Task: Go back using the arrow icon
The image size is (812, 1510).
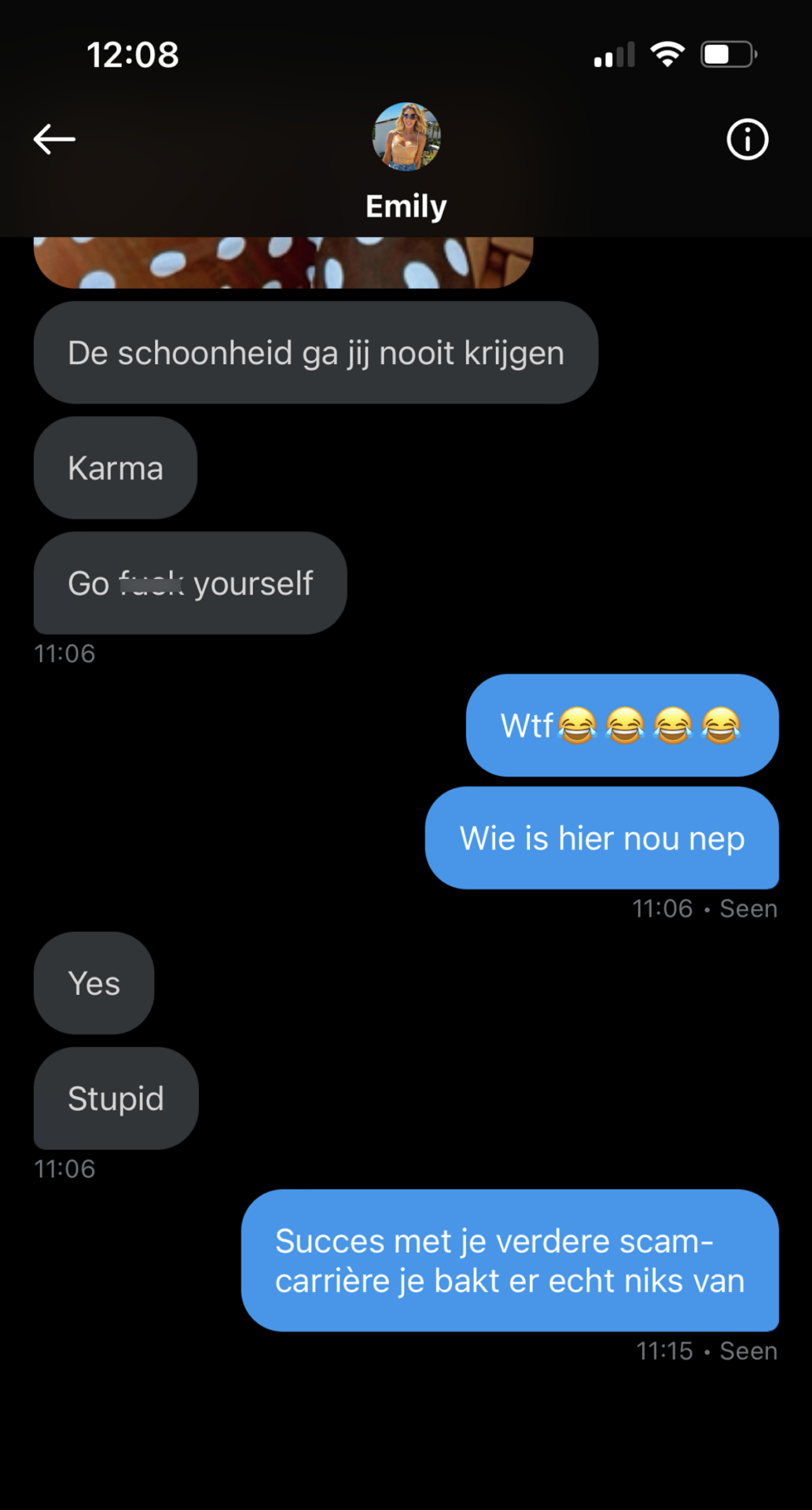Action: coord(54,139)
